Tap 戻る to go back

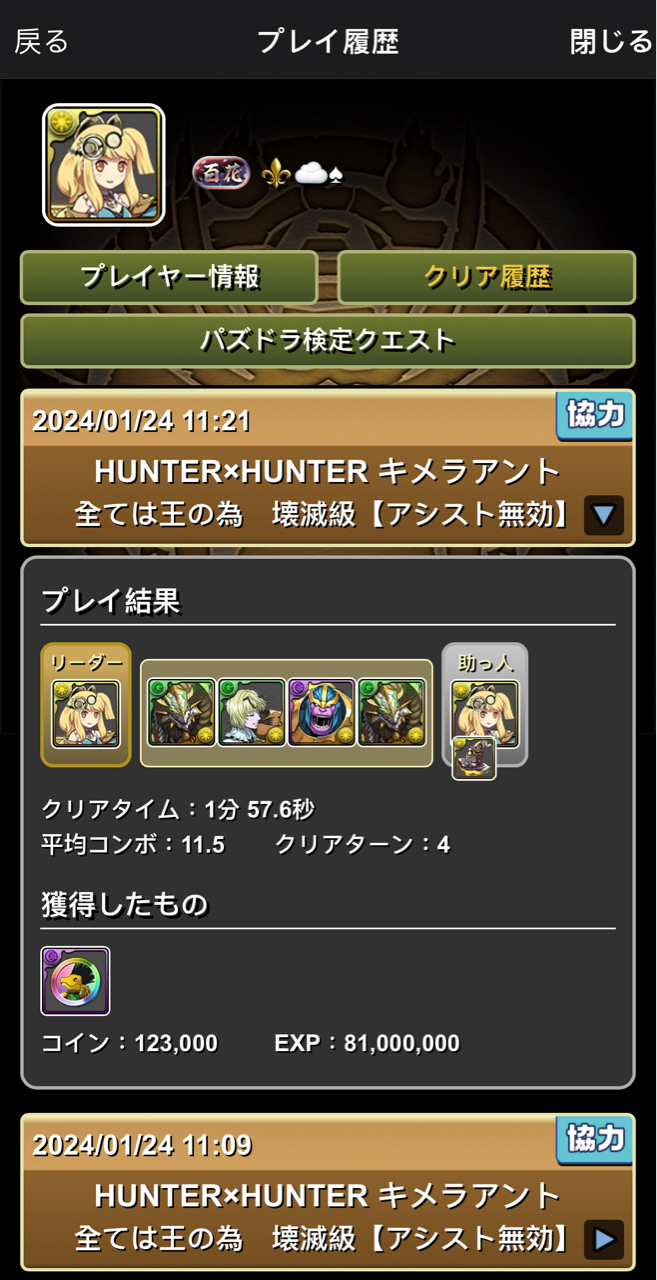tap(41, 41)
